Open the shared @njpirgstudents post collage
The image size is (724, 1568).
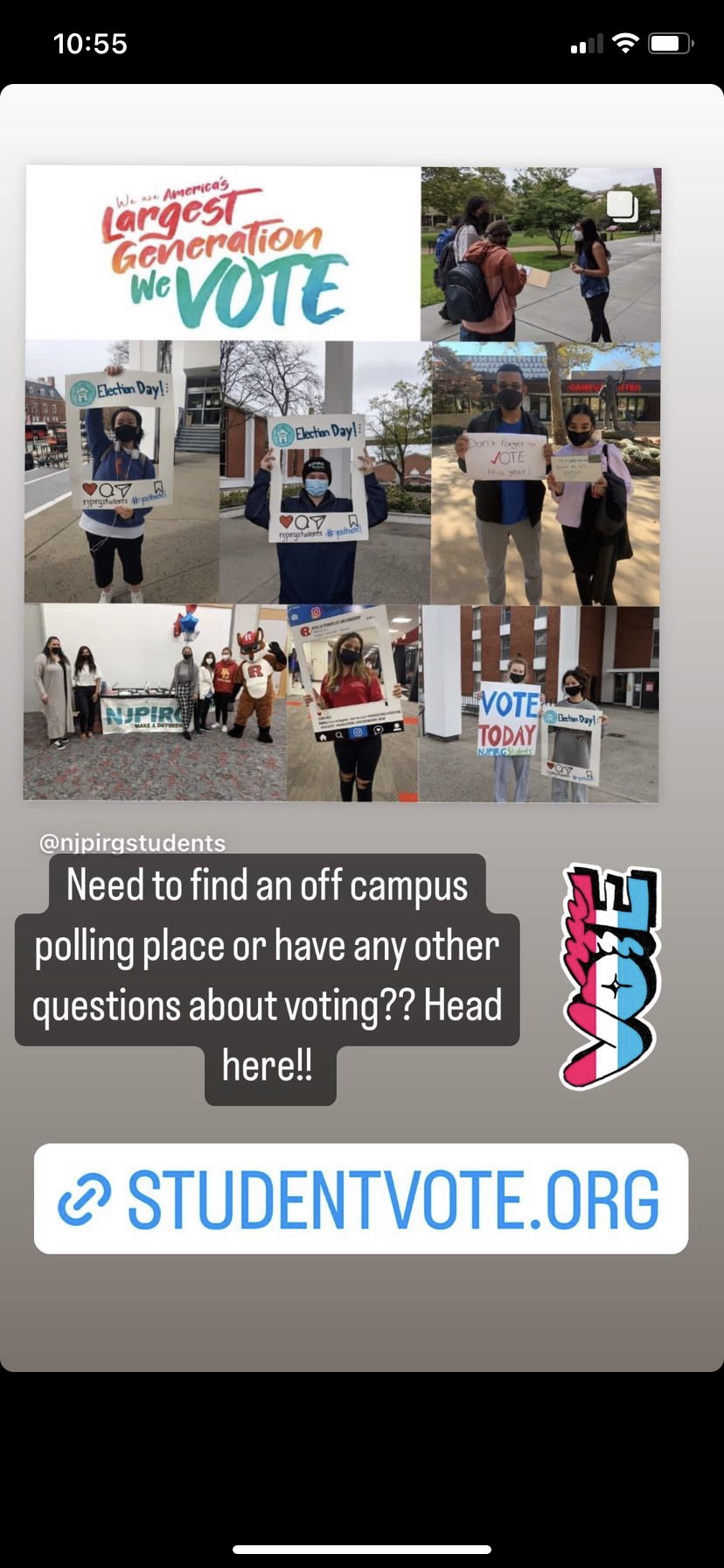[x=342, y=483]
